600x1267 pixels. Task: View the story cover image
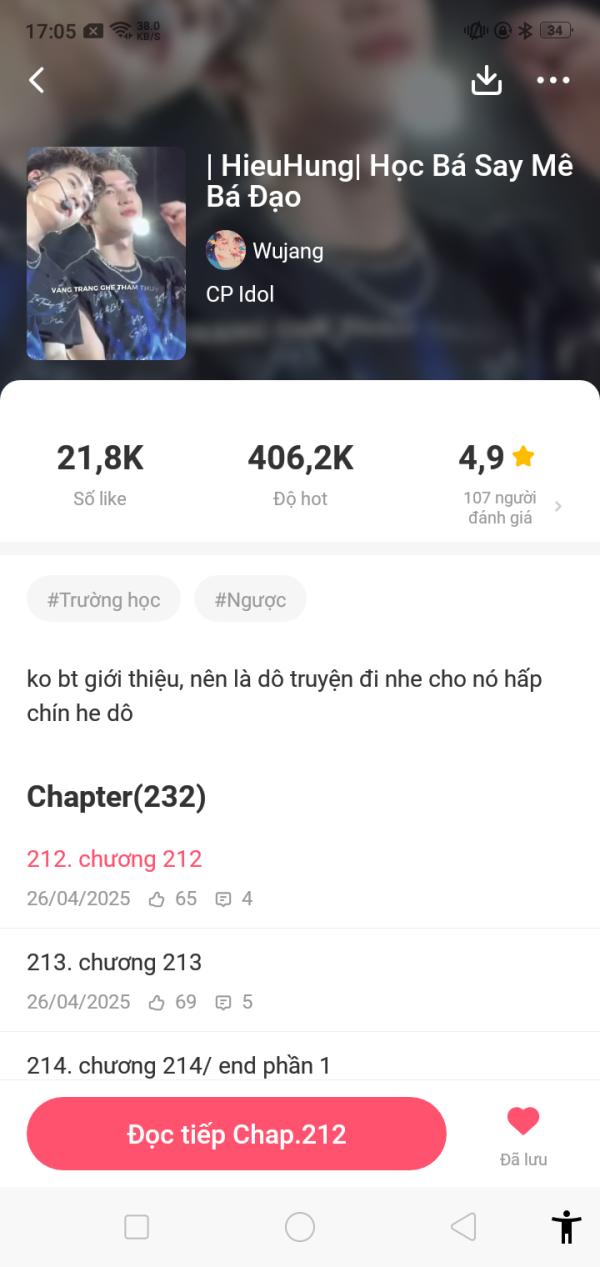[106, 253]
